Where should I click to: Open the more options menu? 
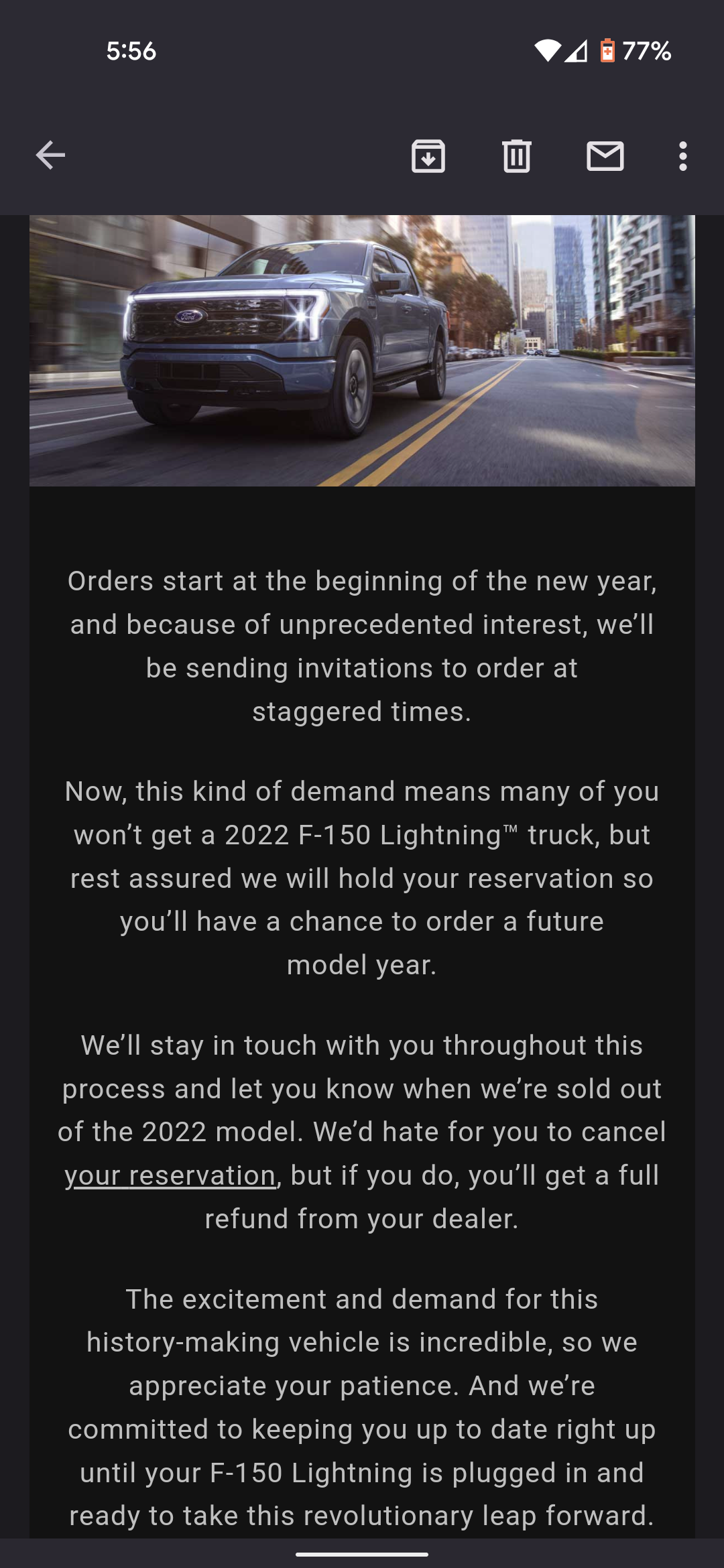point(682,156)
